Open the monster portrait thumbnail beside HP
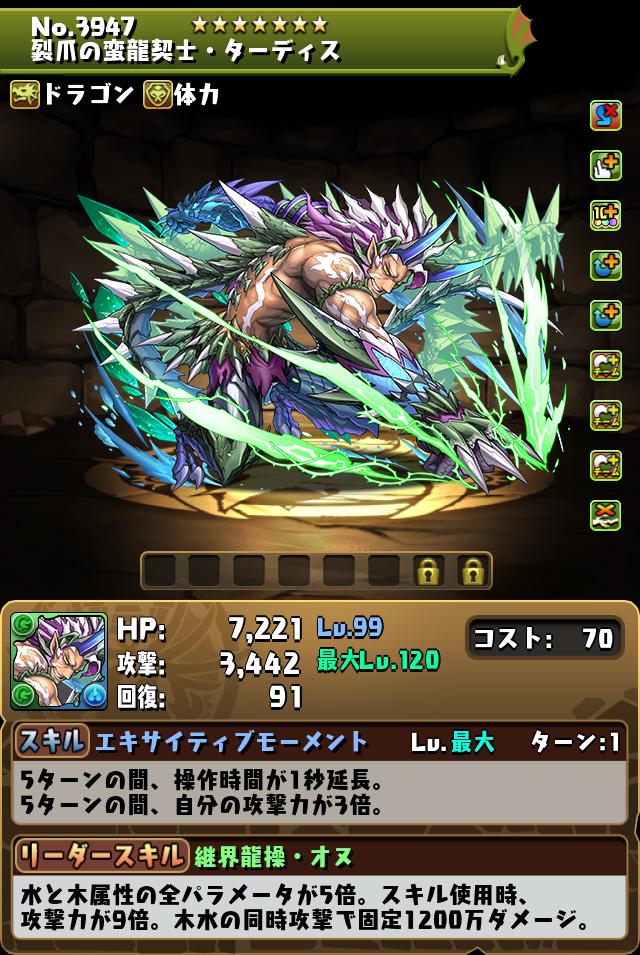The height and width of the screenshot is (955, 640). (59, 660)
